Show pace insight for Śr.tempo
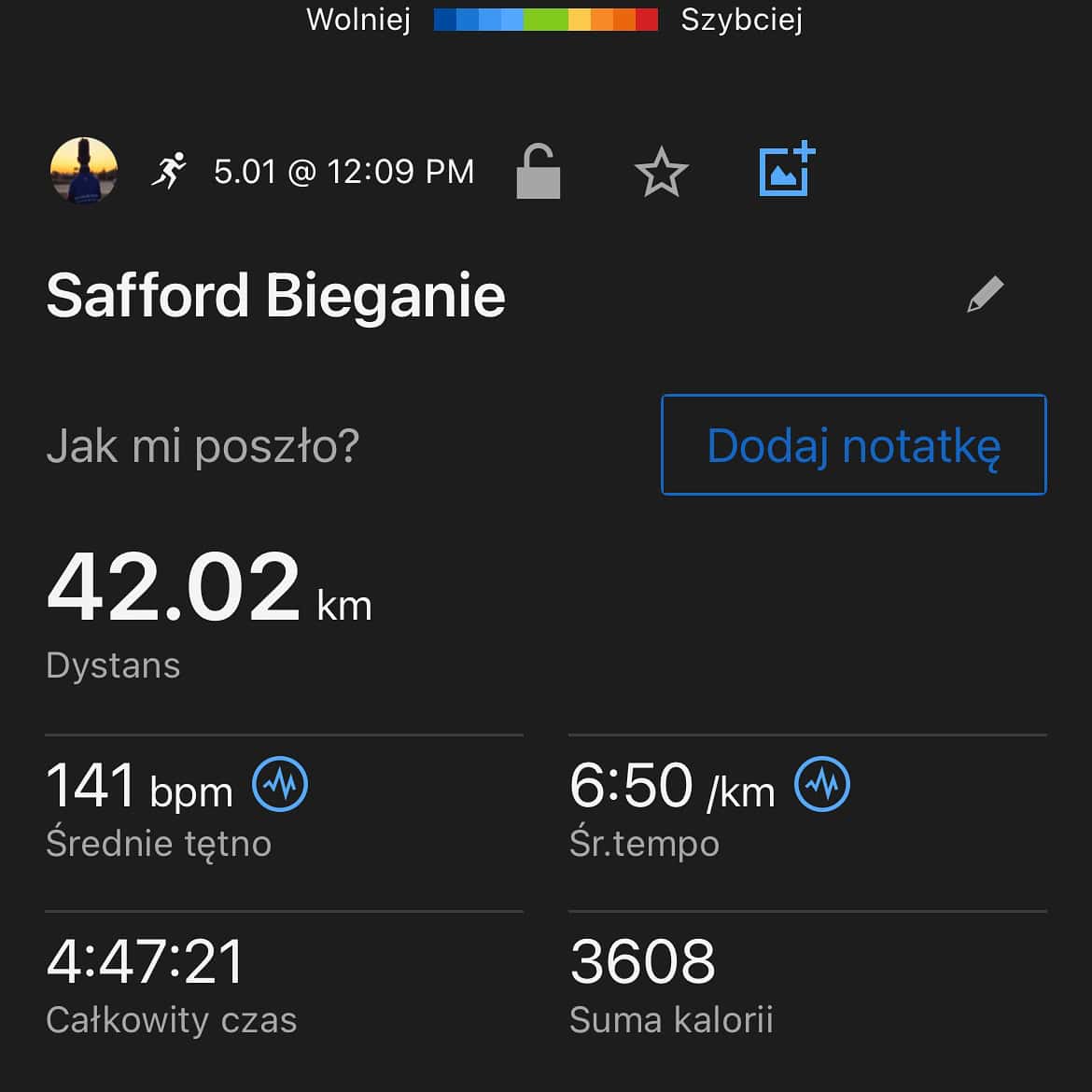The height and width of the screenshot is (1092, 1092). 822,784
